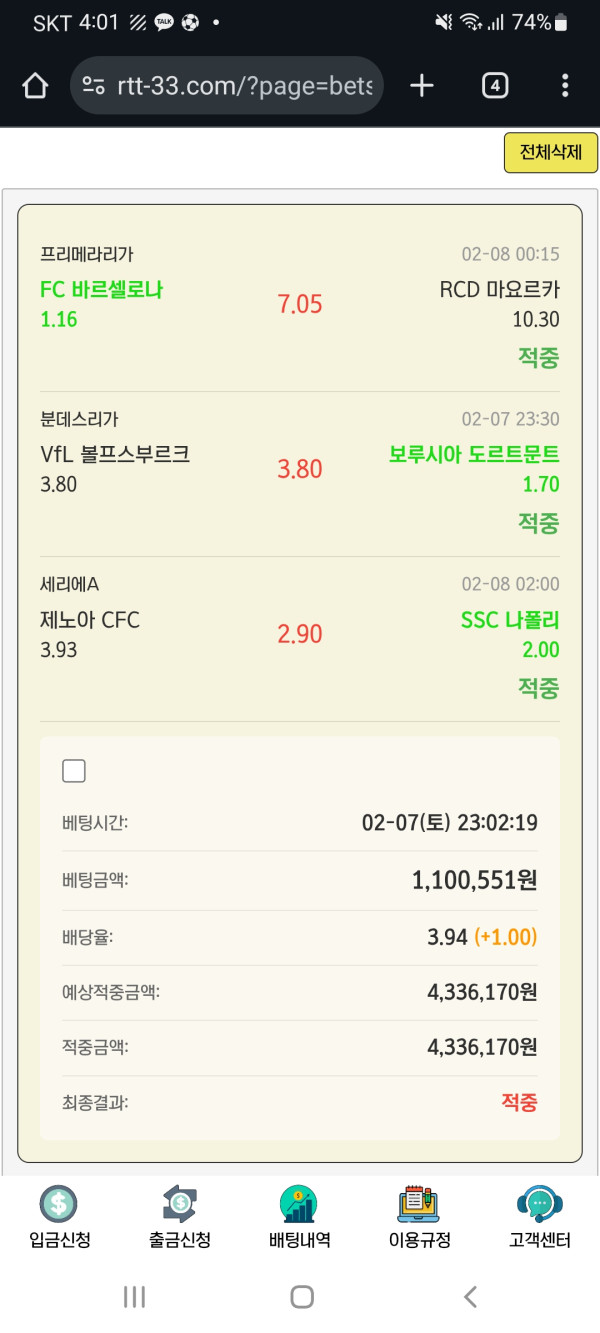Open the browser overflow menu
This screenshot has width=600, height=1333.
point(565,86)
